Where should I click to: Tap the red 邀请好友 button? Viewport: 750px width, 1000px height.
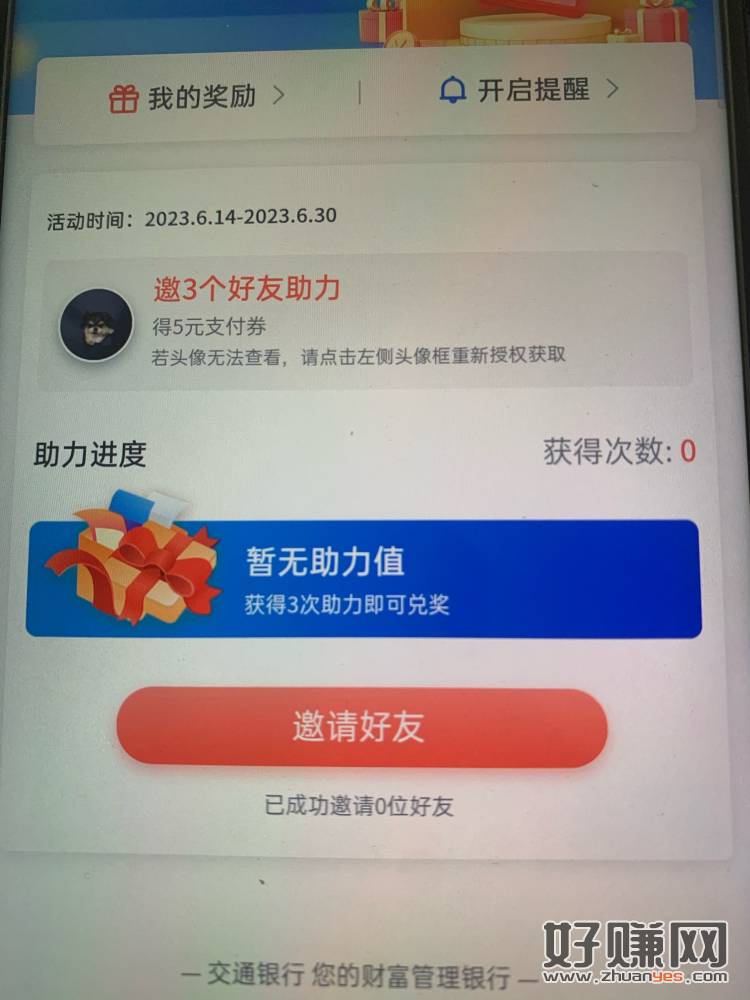pyautogui.click(x=361, y=727)
